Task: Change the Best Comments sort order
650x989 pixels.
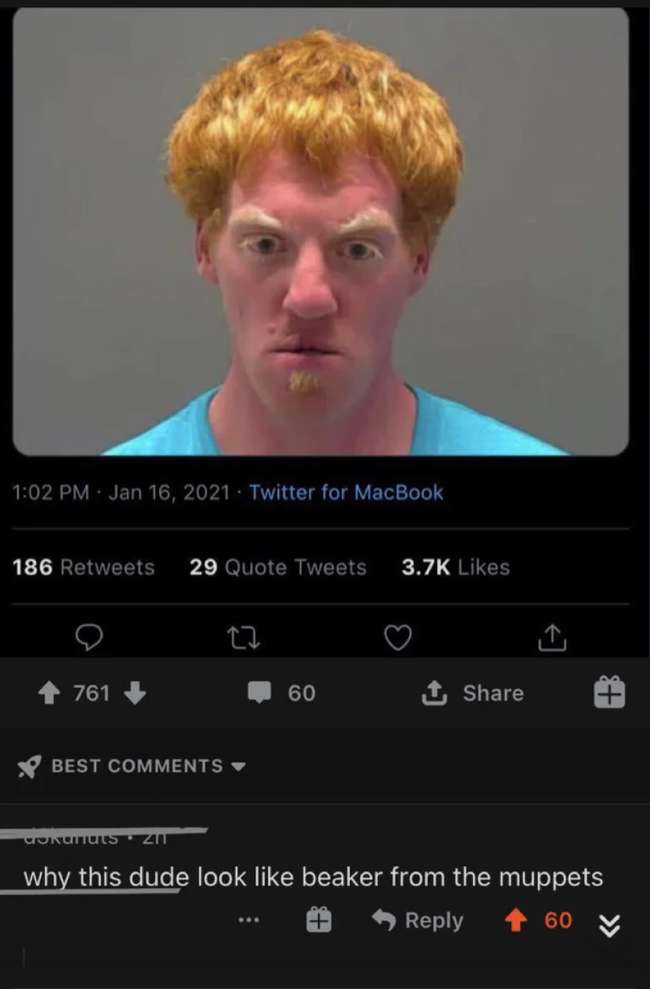Action: (133, 766)
